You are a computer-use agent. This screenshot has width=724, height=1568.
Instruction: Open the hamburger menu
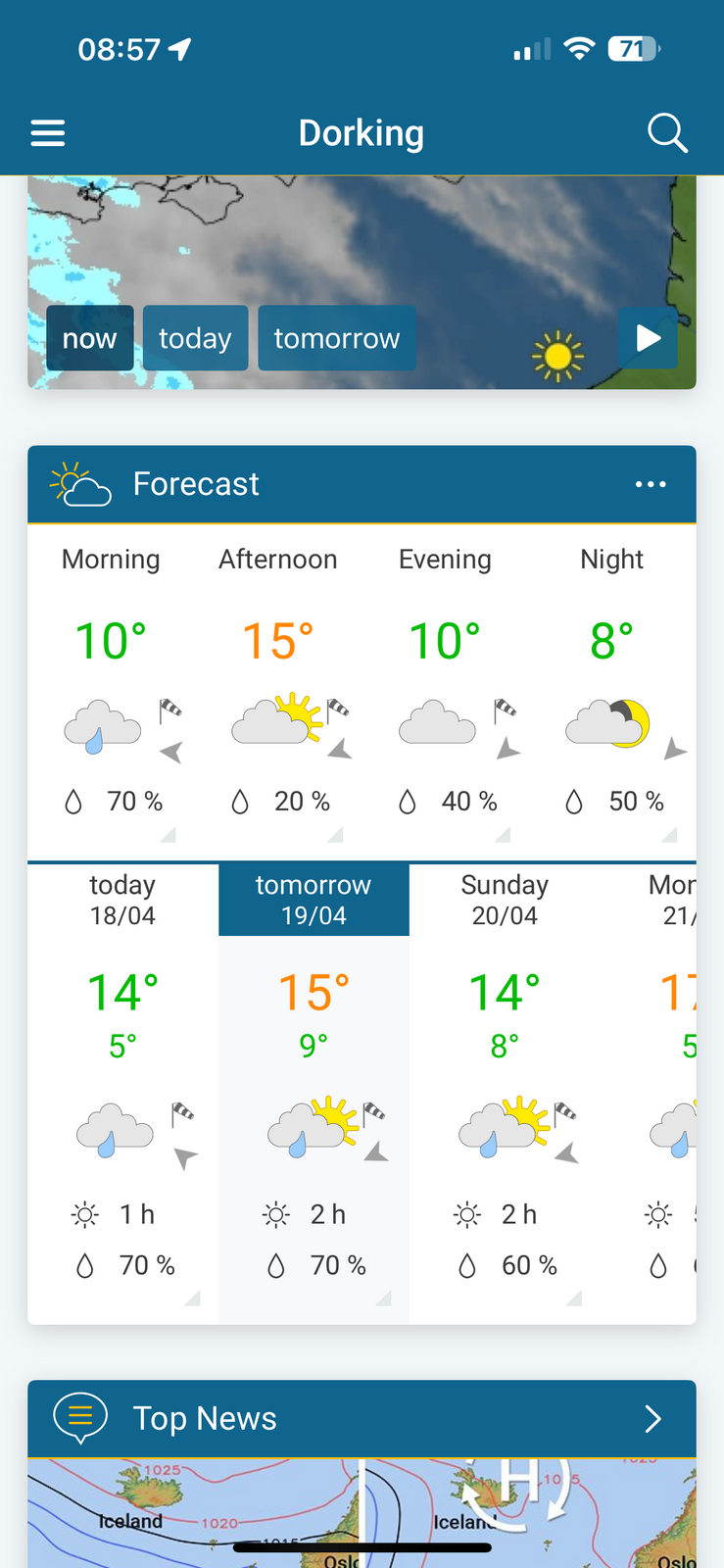click(x=48, y=133)
